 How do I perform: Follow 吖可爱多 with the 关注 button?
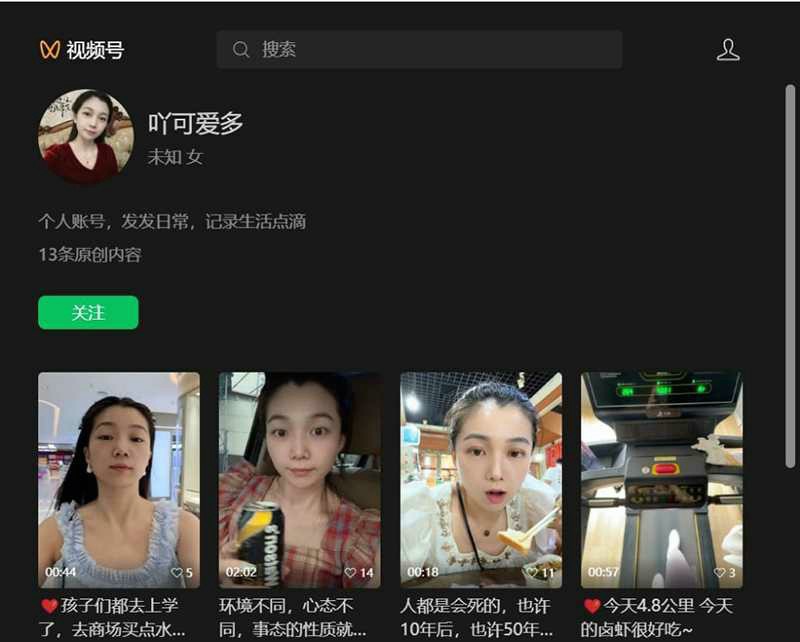(x=88, y=313)
